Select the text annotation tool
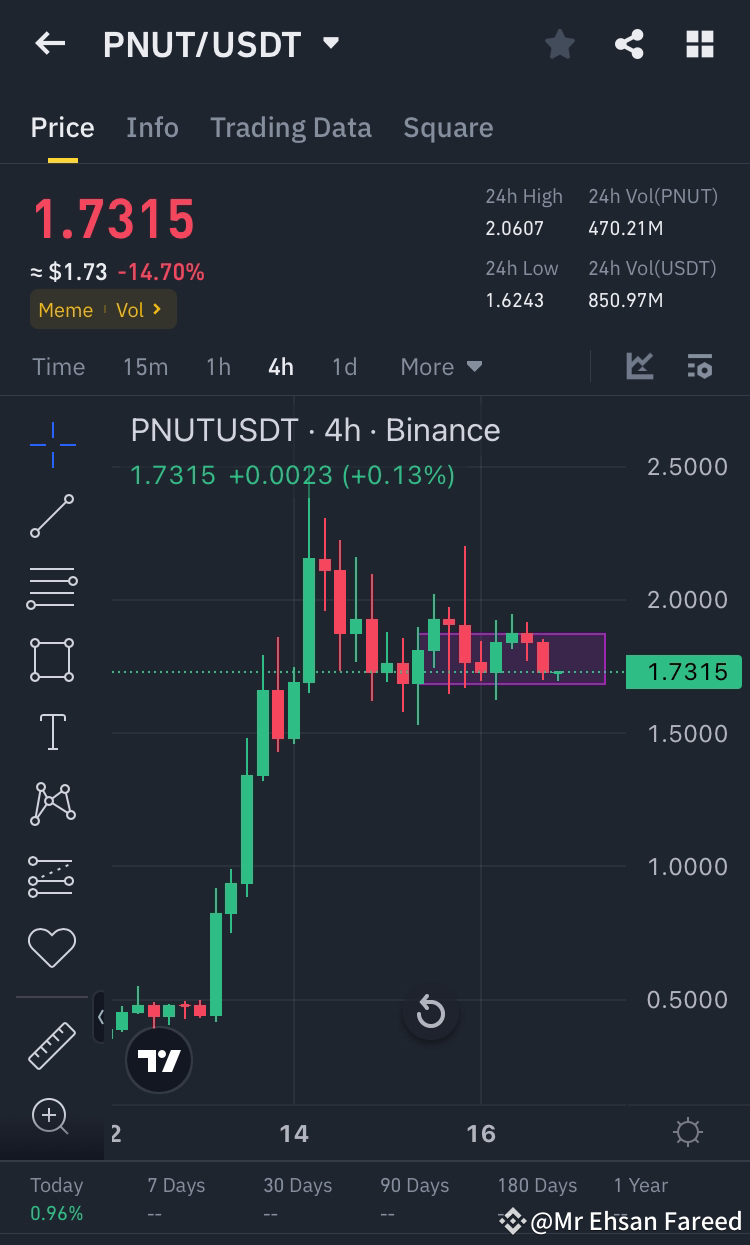This screenshot has height=1245, width=750. 51,731
